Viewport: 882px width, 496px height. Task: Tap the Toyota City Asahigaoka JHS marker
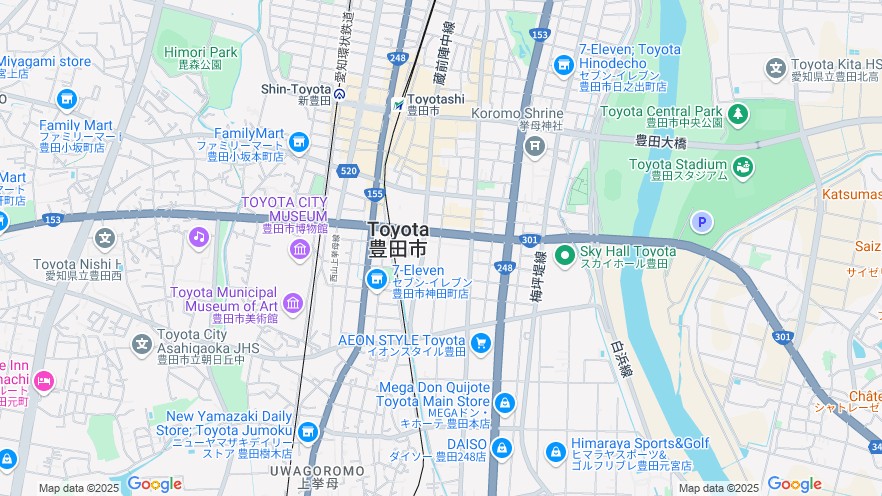tap(142, 344)
